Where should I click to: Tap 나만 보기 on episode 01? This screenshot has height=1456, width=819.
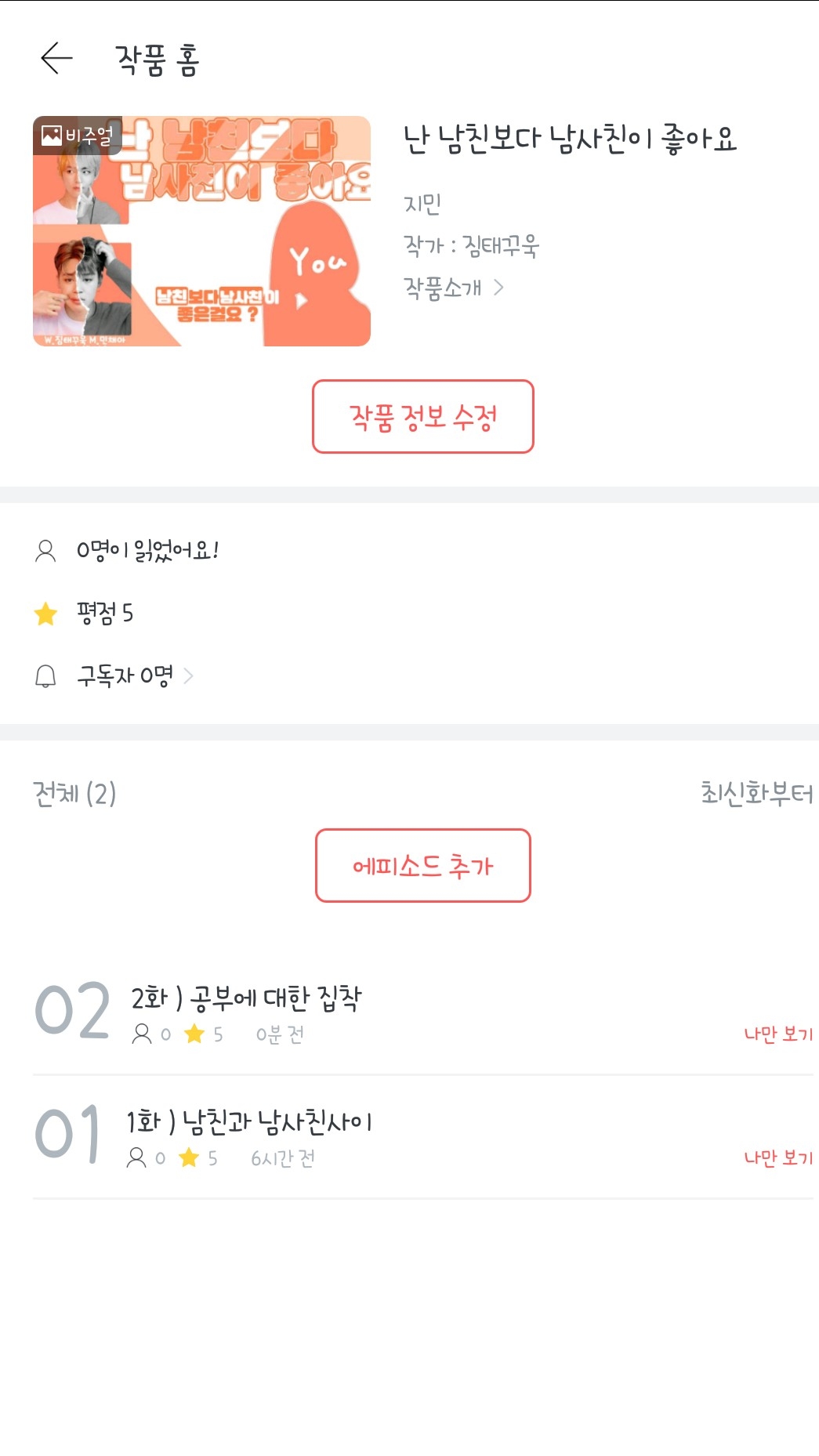point(777,1158)
